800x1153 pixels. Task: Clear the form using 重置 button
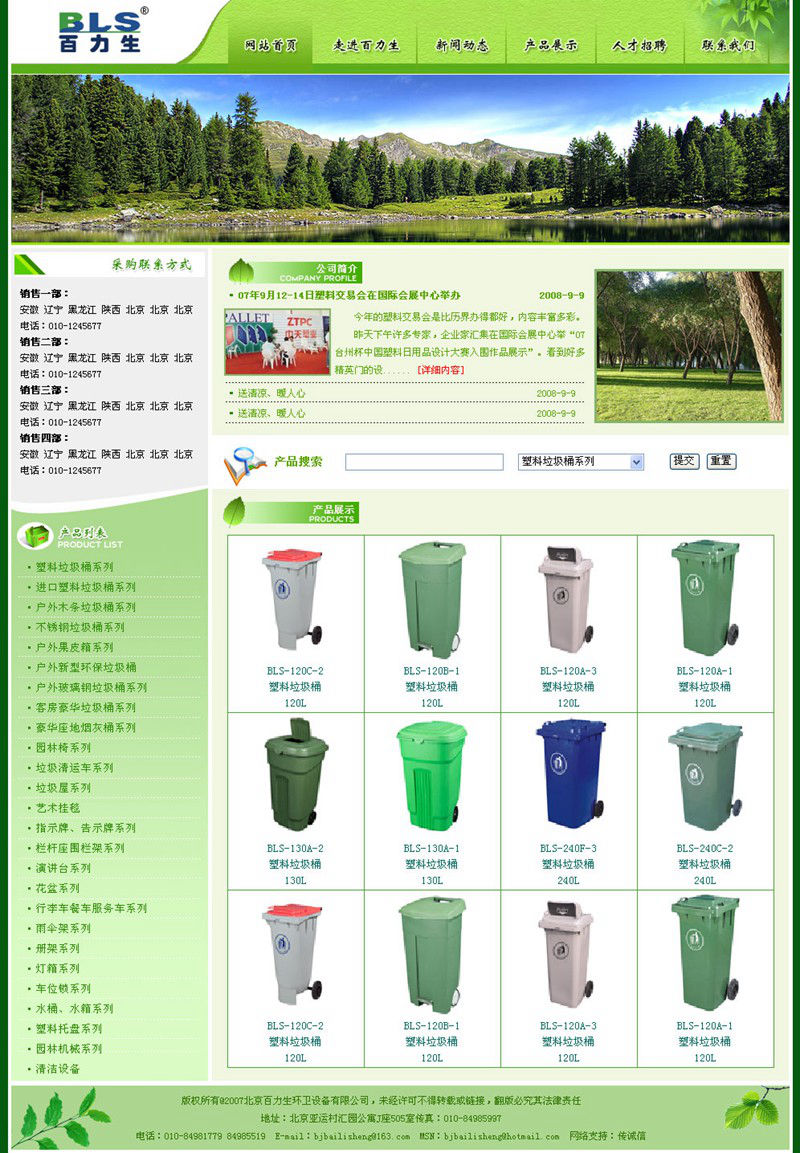coord(721,461)
